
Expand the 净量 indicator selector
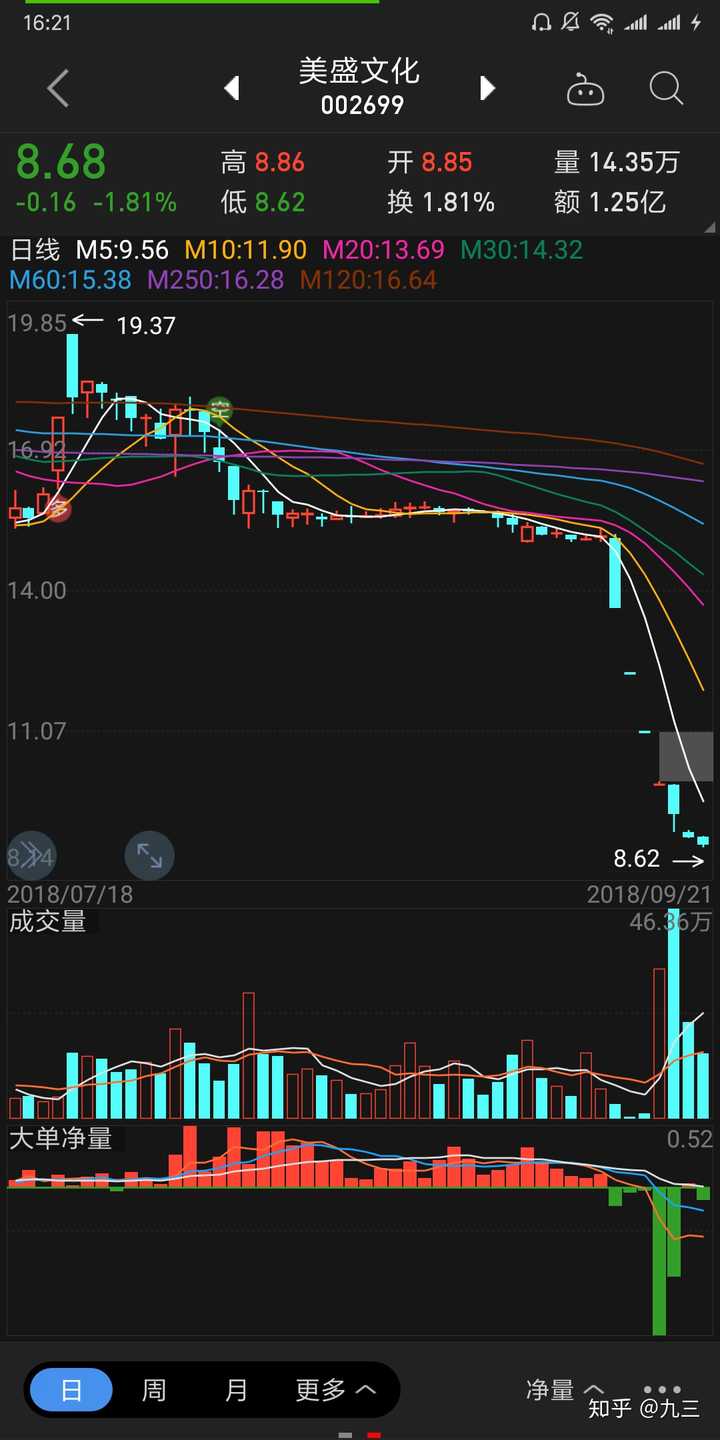point(564,1390)
